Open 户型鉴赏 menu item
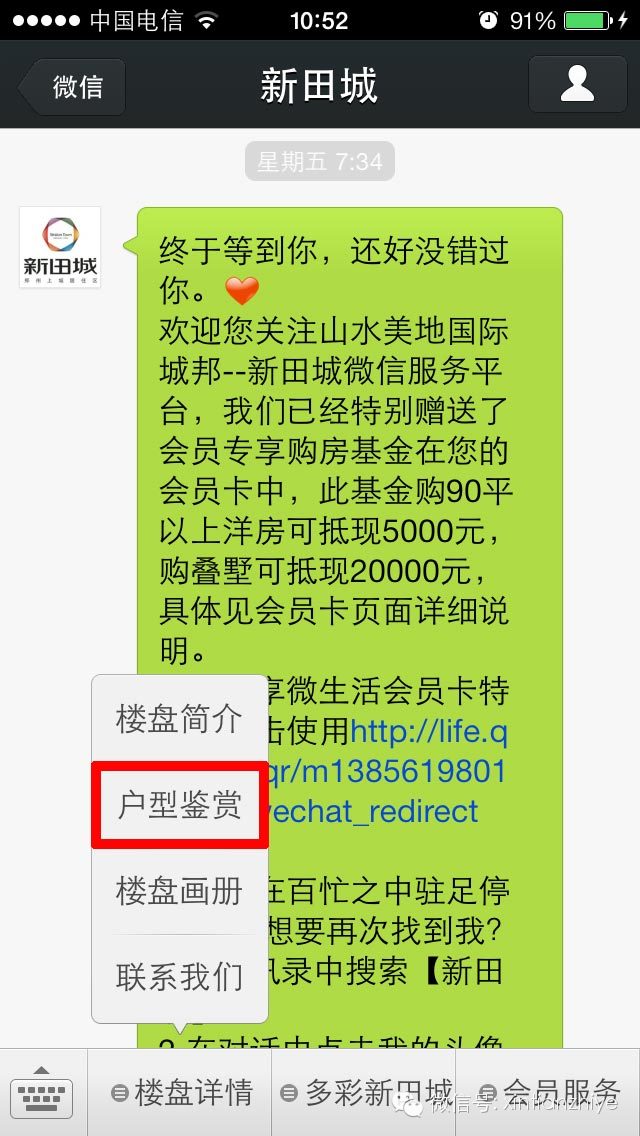Image resolution: width=640 pixels, height=1136 pixels. (x=179, y=806)
